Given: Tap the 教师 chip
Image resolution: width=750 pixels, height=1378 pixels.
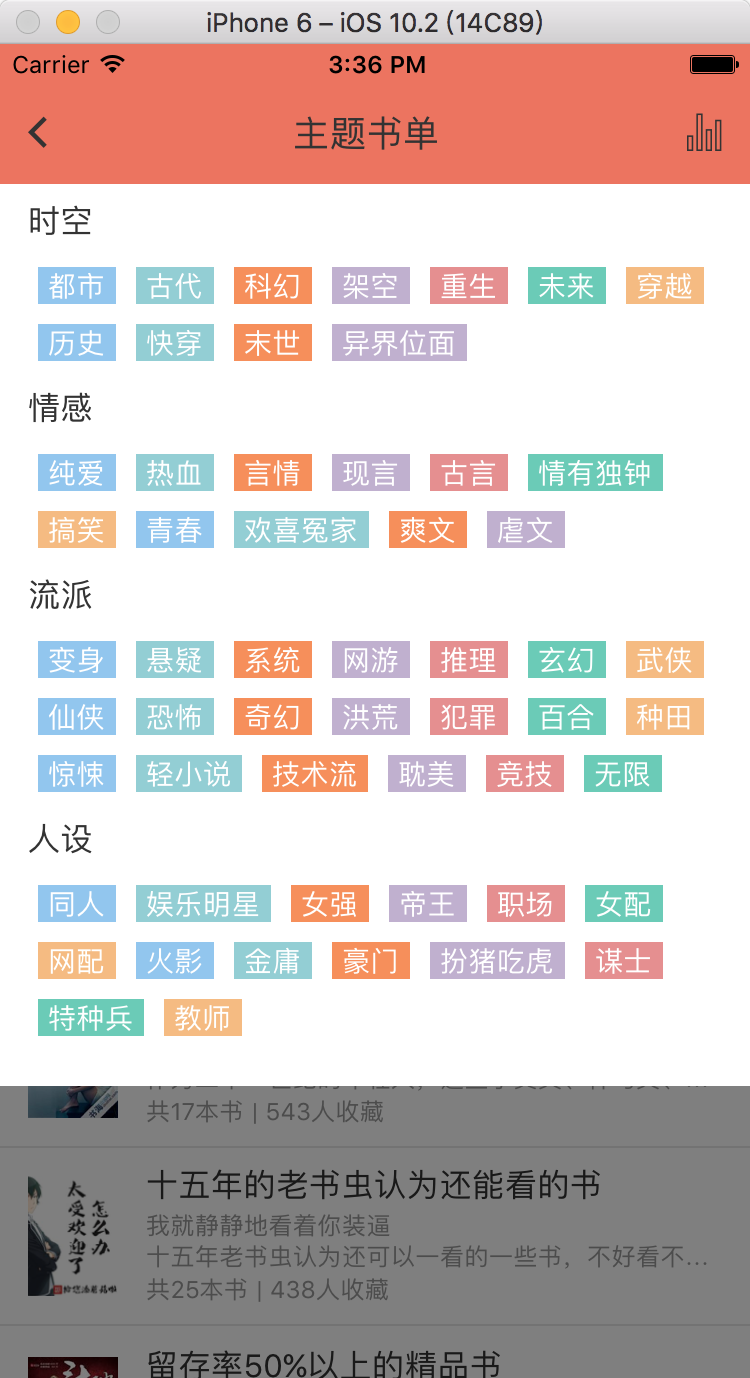Looking at the screenshot, I should (x=202, y=1018).
